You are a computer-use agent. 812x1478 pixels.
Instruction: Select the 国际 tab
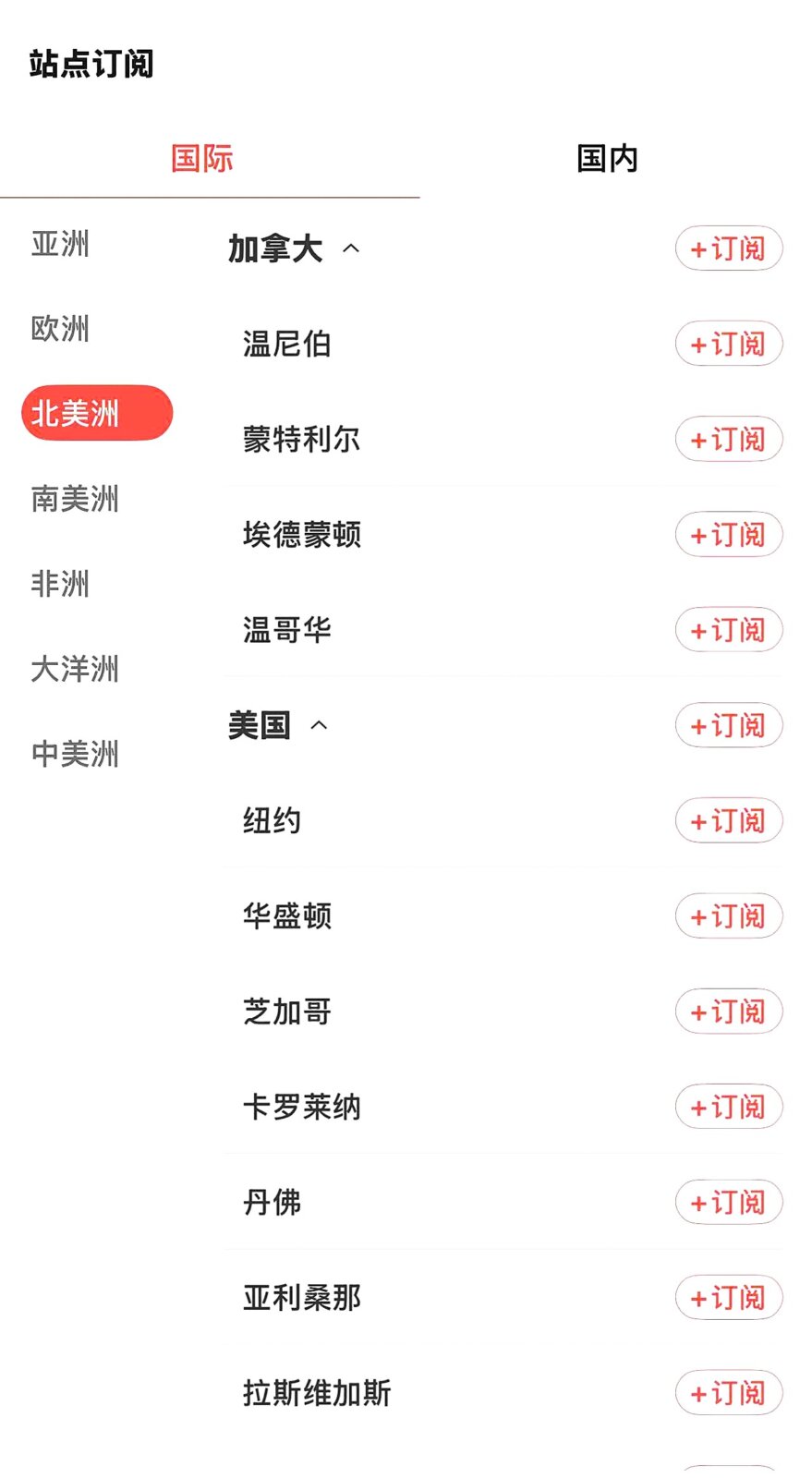point(202,158)
